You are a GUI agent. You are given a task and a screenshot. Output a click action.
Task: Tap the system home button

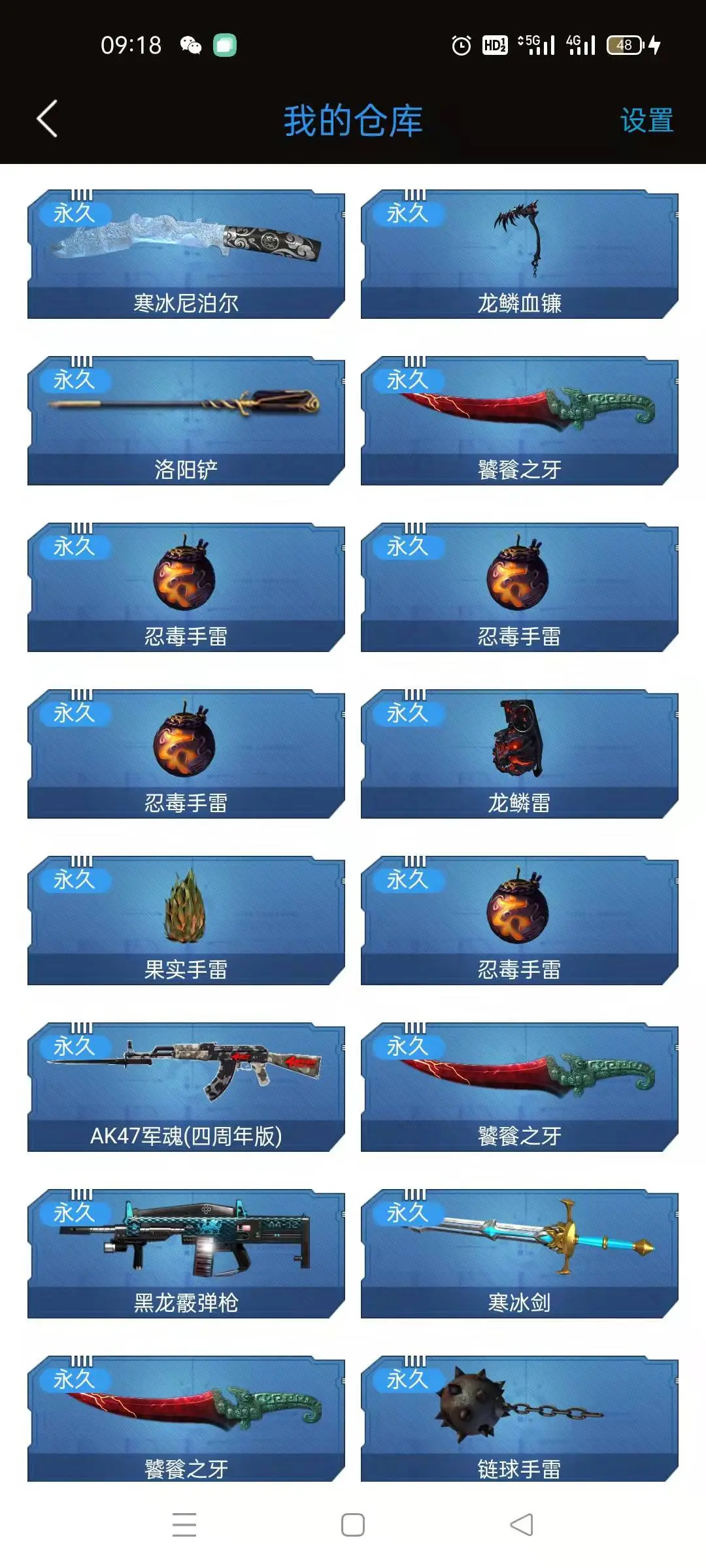point(353,1525)
